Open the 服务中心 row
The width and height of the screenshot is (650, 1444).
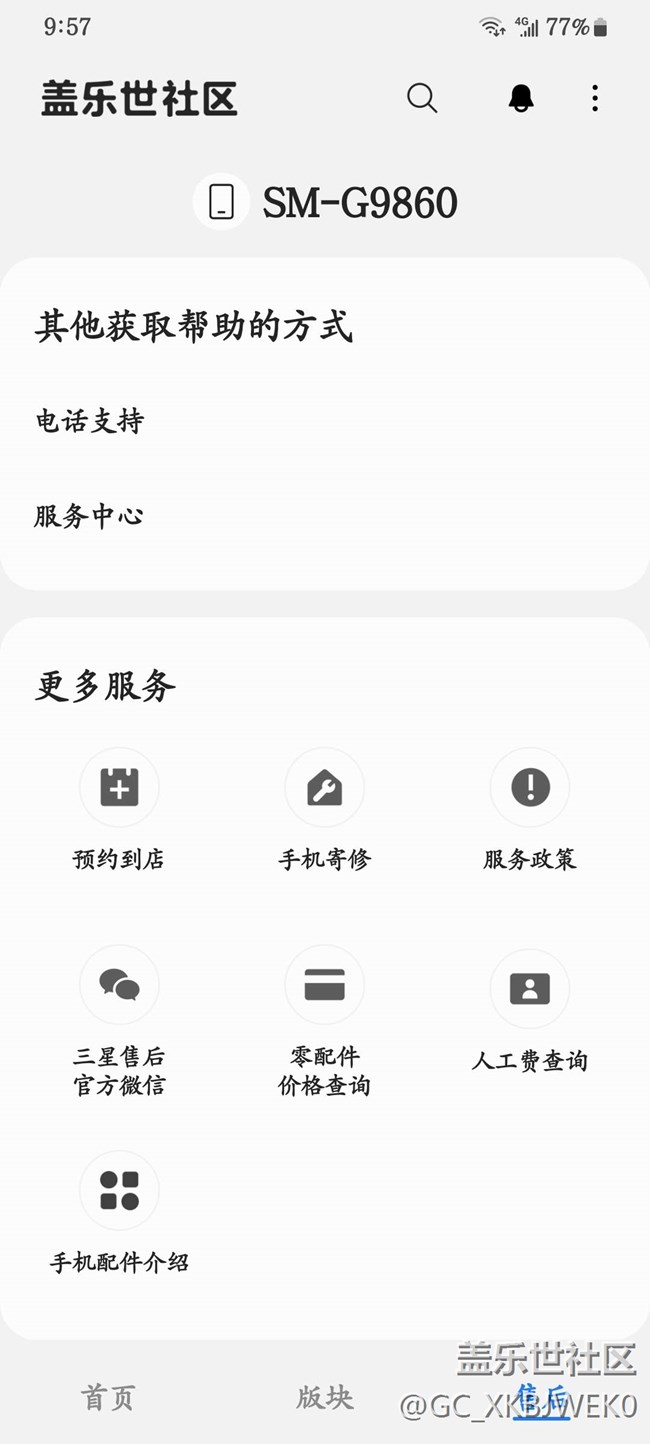(x=89, y=516)
